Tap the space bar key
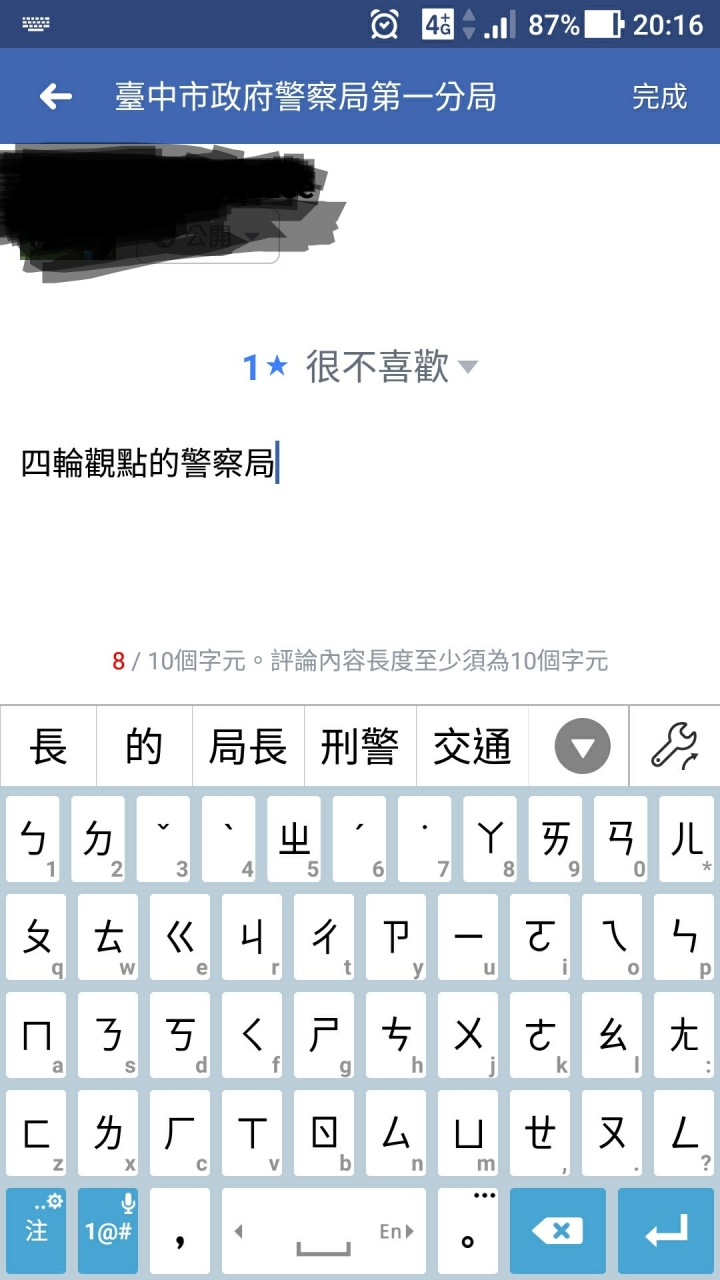This screenshot has height=1280, width=720. point(323,1231)
